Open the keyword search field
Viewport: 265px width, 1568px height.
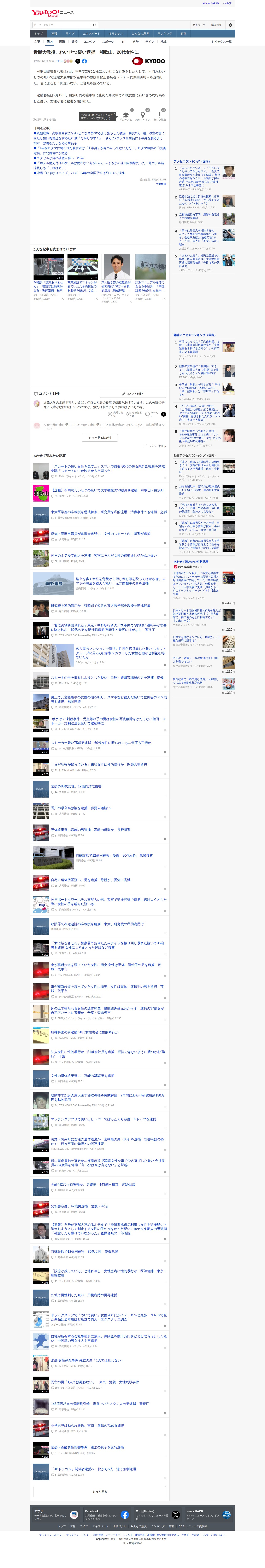point(61,25)
